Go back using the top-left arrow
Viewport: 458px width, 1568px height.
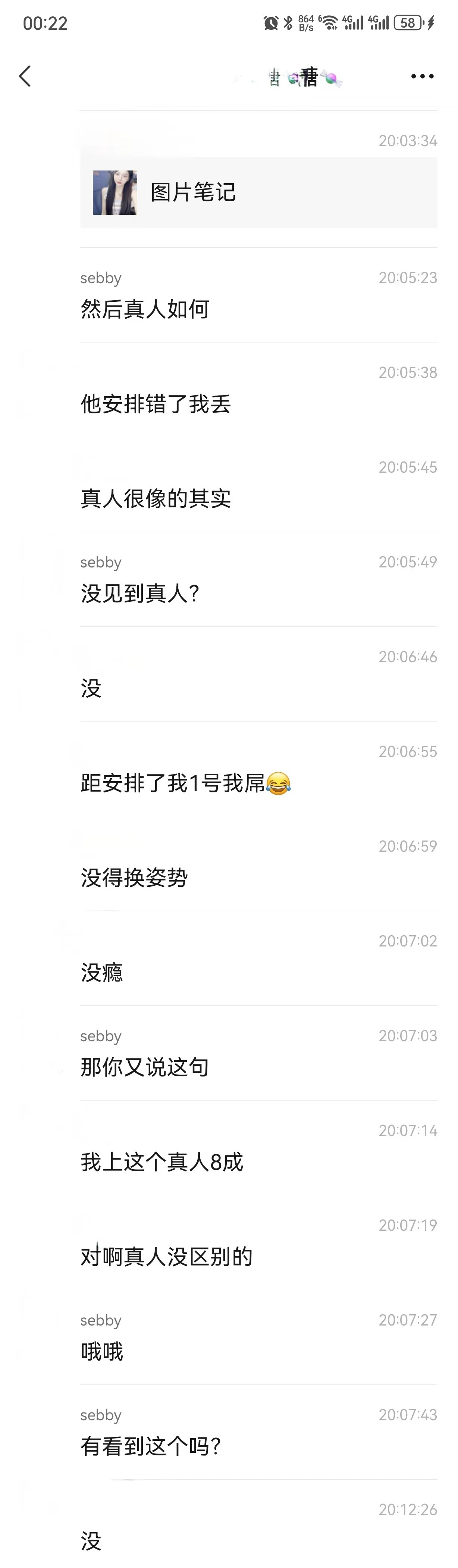25,77
